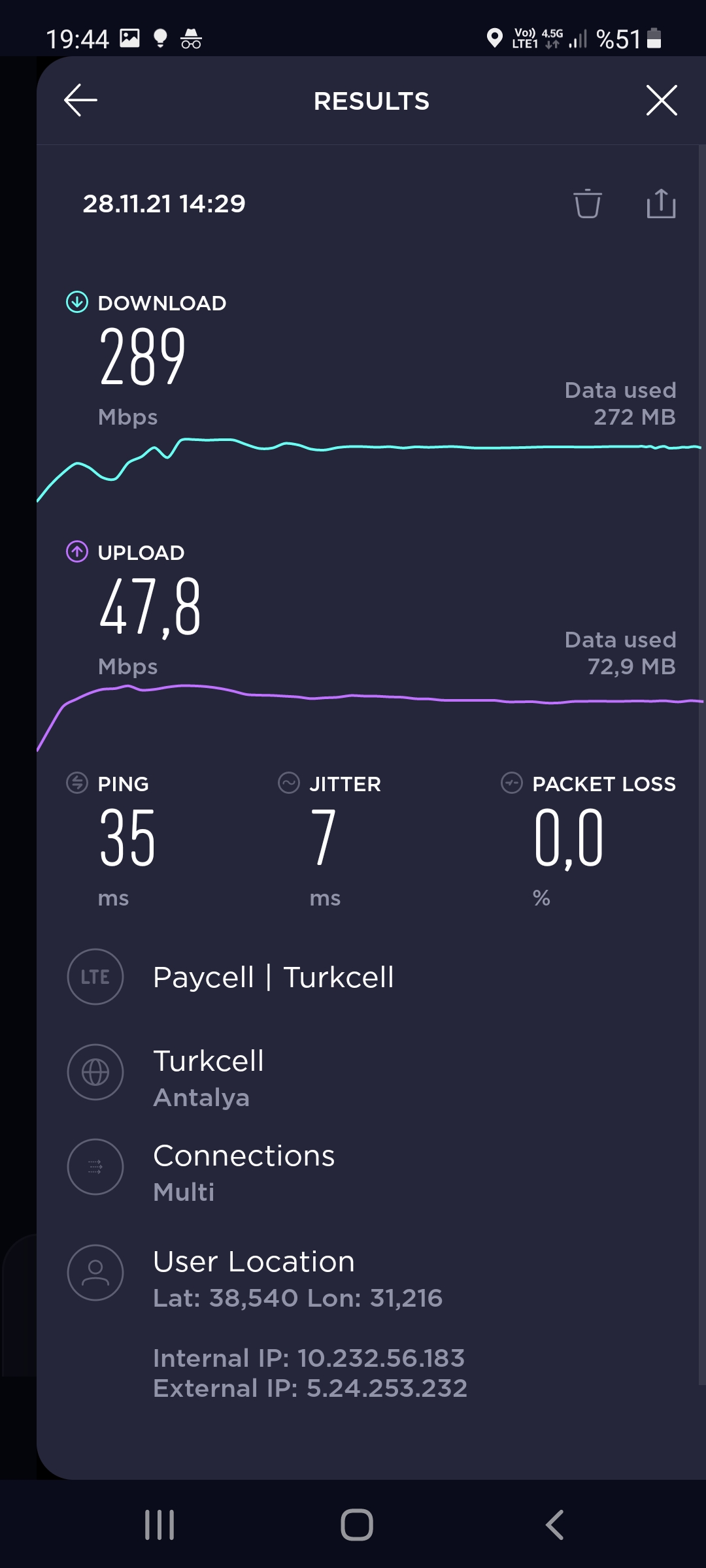Open the recent apps view

160,1525
